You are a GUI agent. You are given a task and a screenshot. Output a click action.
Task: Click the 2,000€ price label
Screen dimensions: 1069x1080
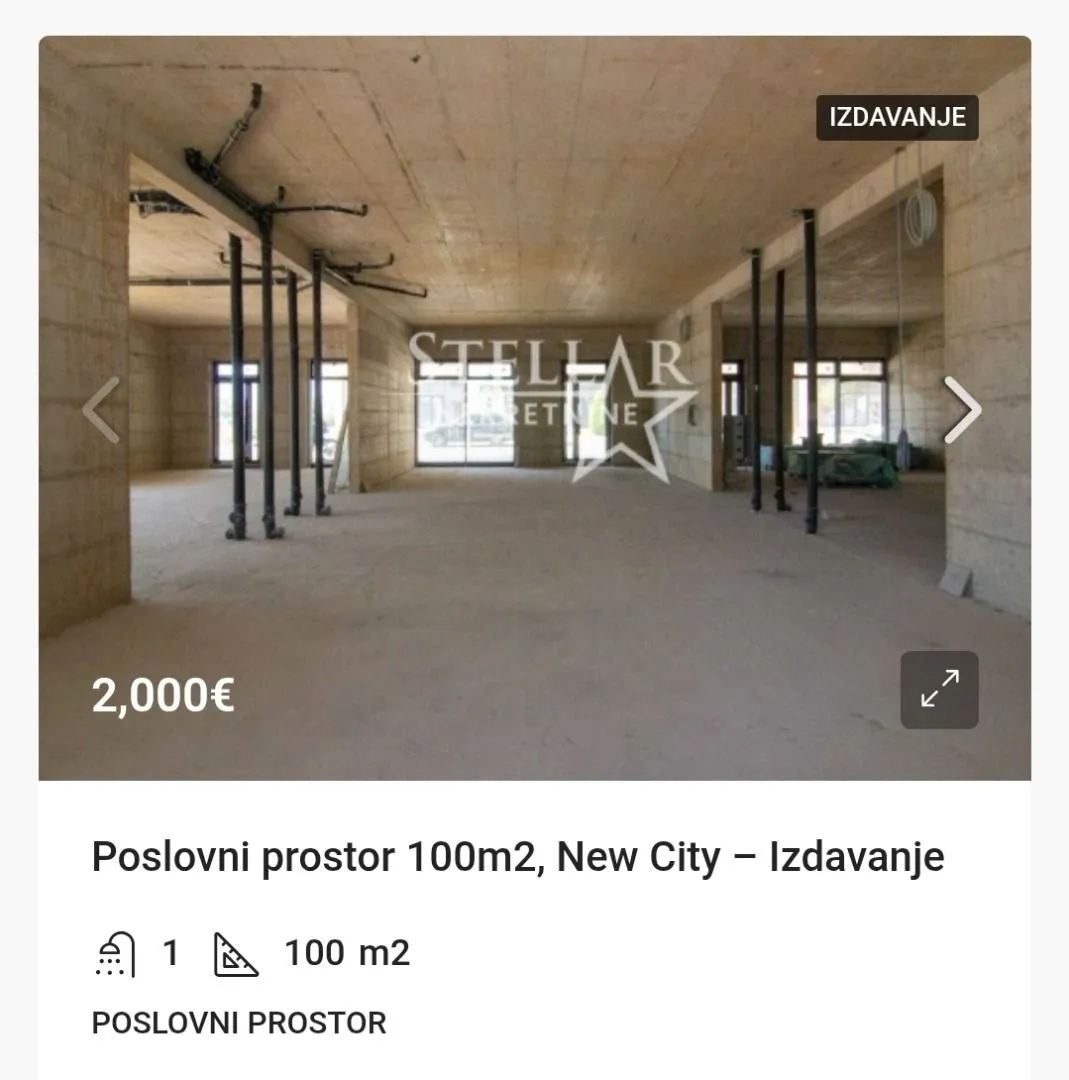(x=163, y=694)
